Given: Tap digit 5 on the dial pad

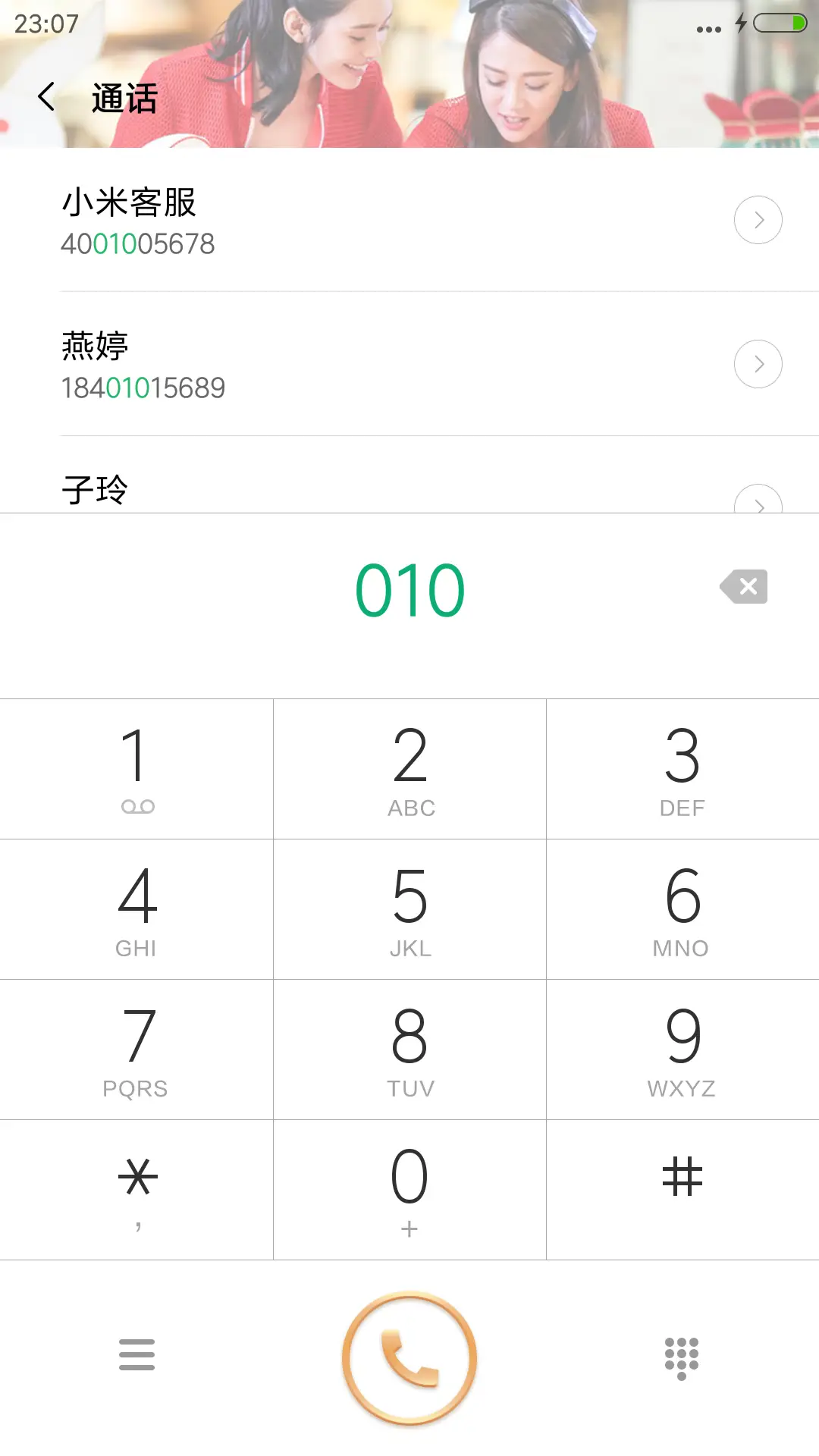Looking at the screenshot, I should click(409, 908).
